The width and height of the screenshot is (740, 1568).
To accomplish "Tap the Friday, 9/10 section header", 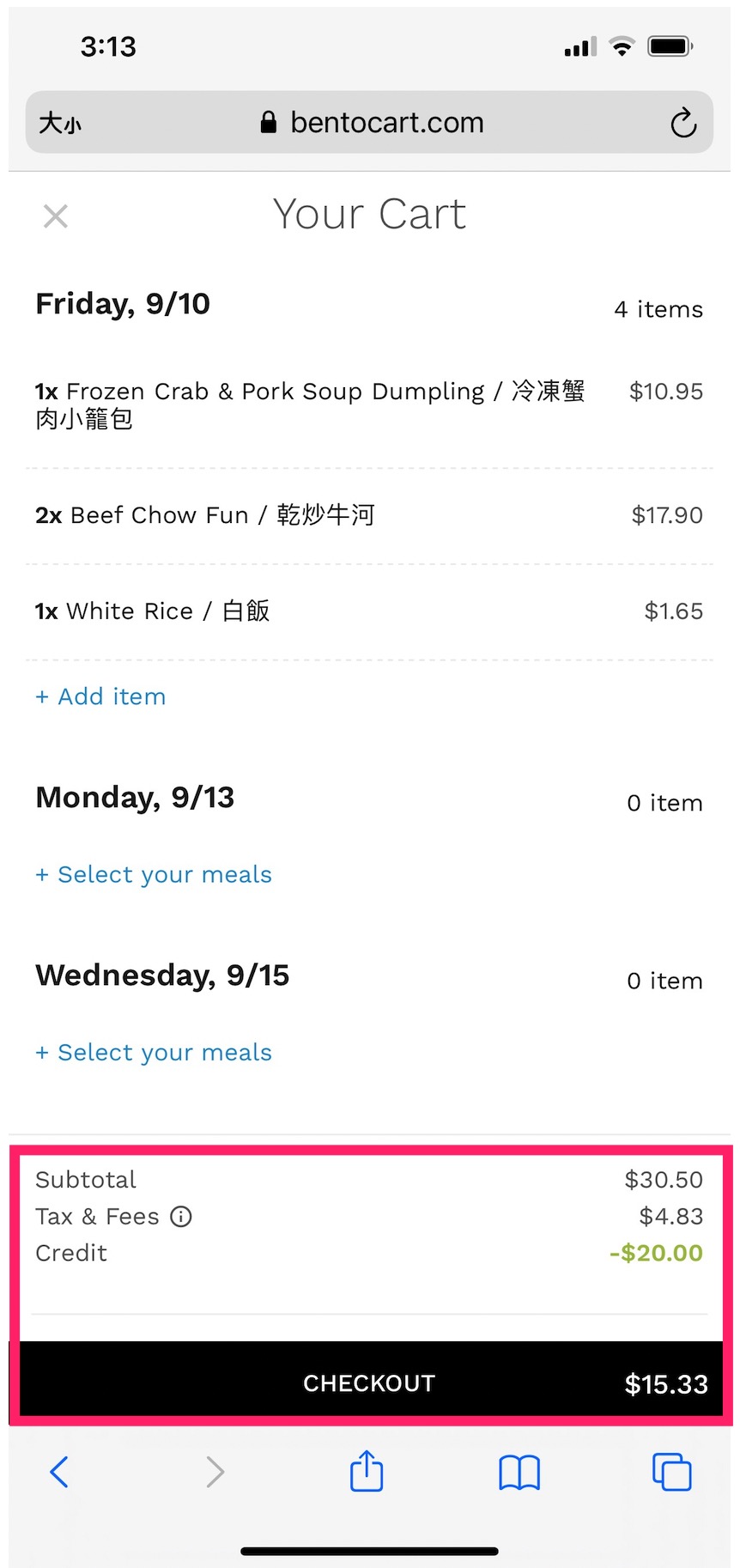I will pos(123,303).
